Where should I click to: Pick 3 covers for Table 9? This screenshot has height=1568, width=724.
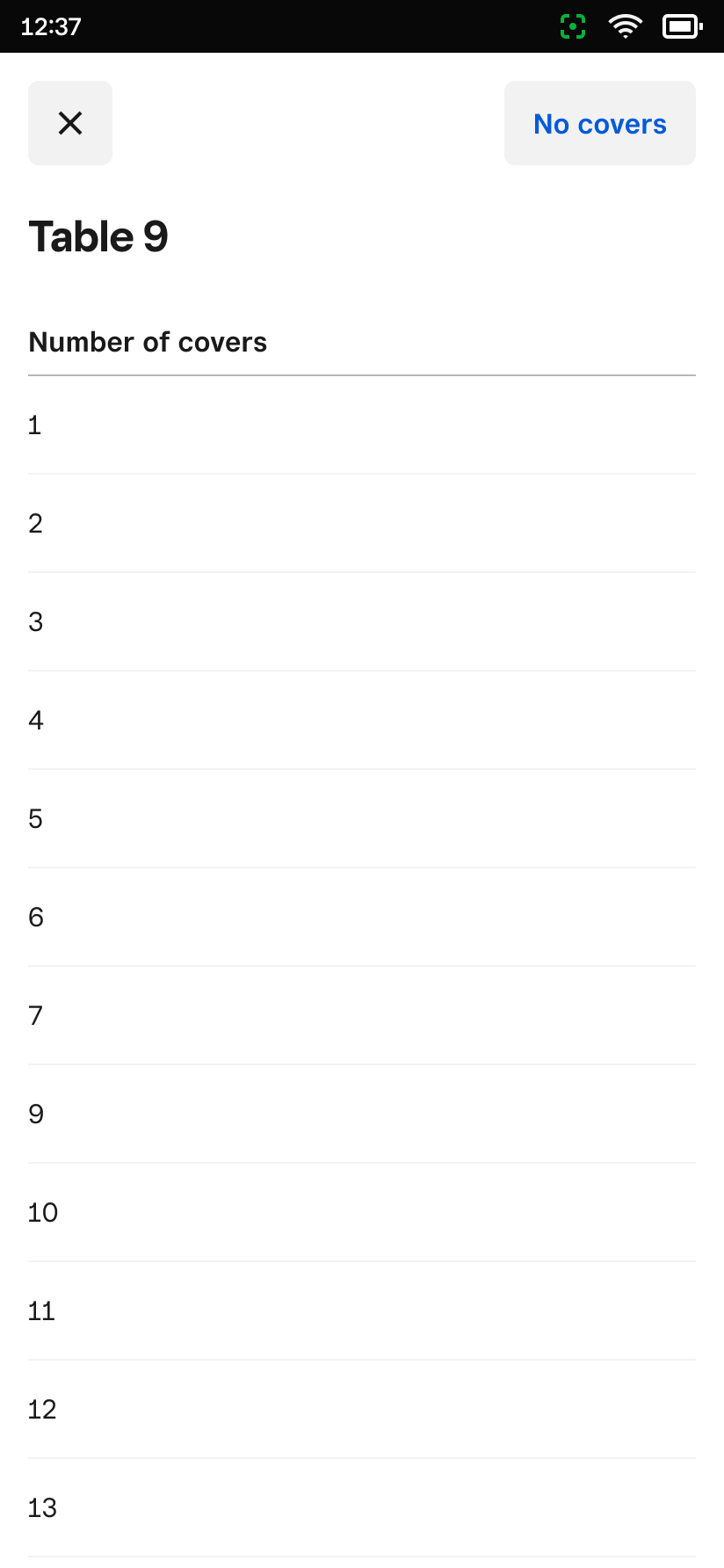click(x=362, y=622)
